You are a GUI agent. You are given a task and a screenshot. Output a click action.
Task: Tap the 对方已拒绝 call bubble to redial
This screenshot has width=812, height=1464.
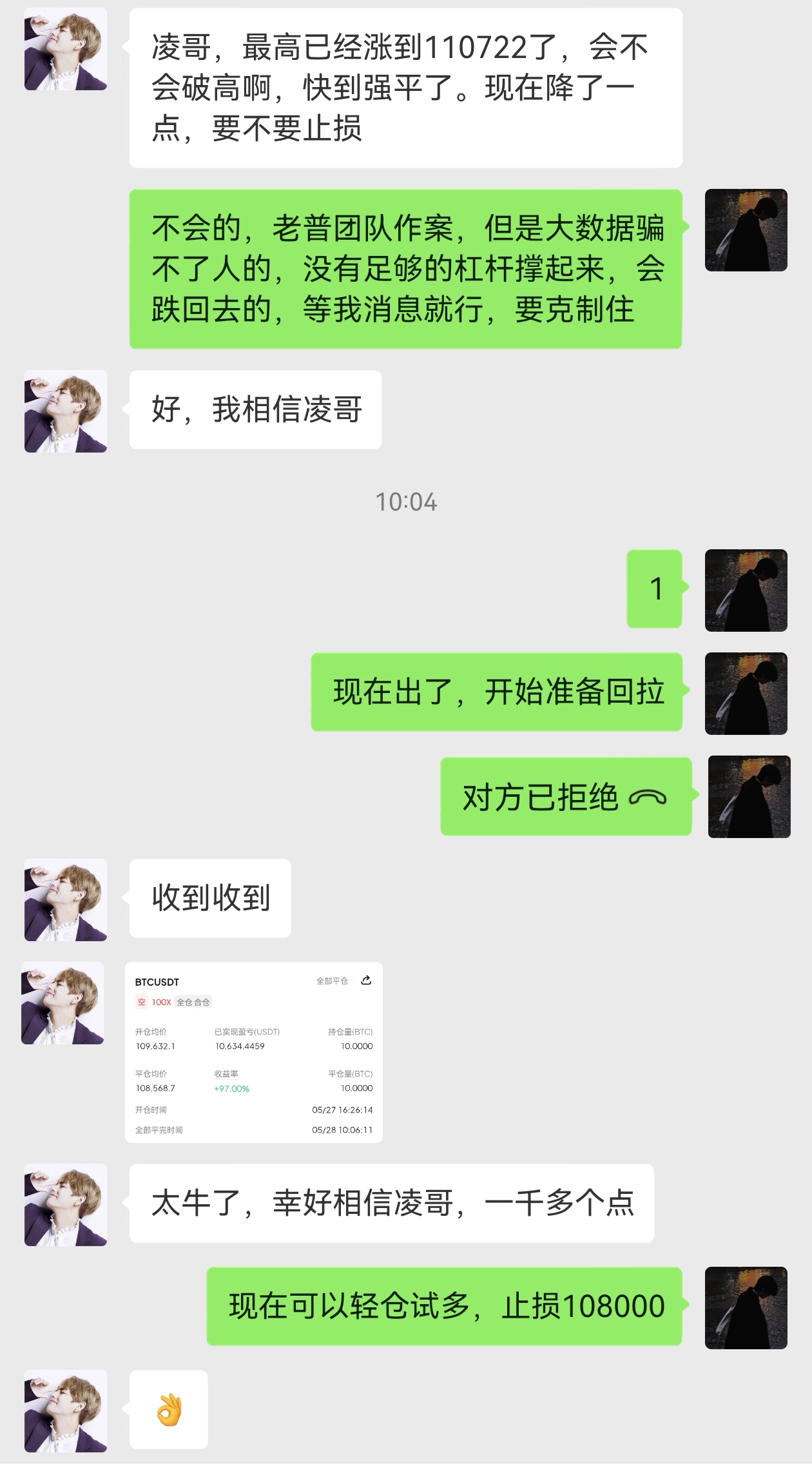point(565,797)
